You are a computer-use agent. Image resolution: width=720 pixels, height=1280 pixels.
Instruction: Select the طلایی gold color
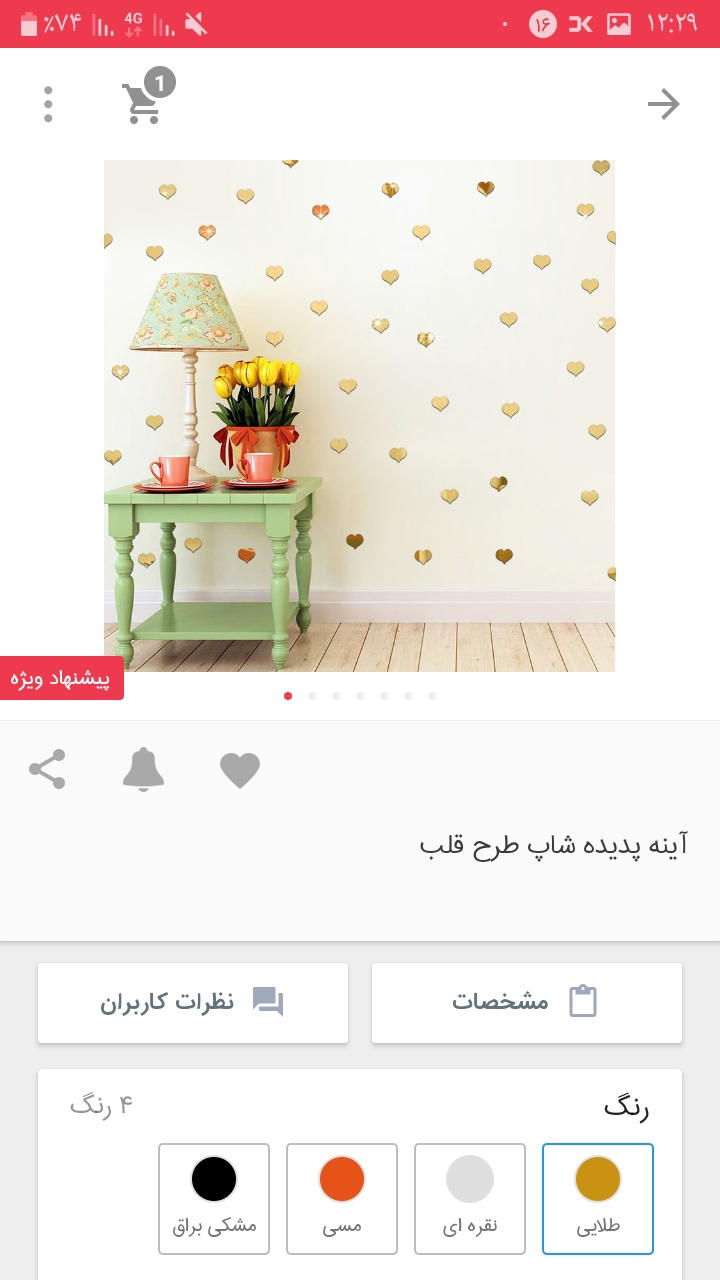tap(598, 1198)
